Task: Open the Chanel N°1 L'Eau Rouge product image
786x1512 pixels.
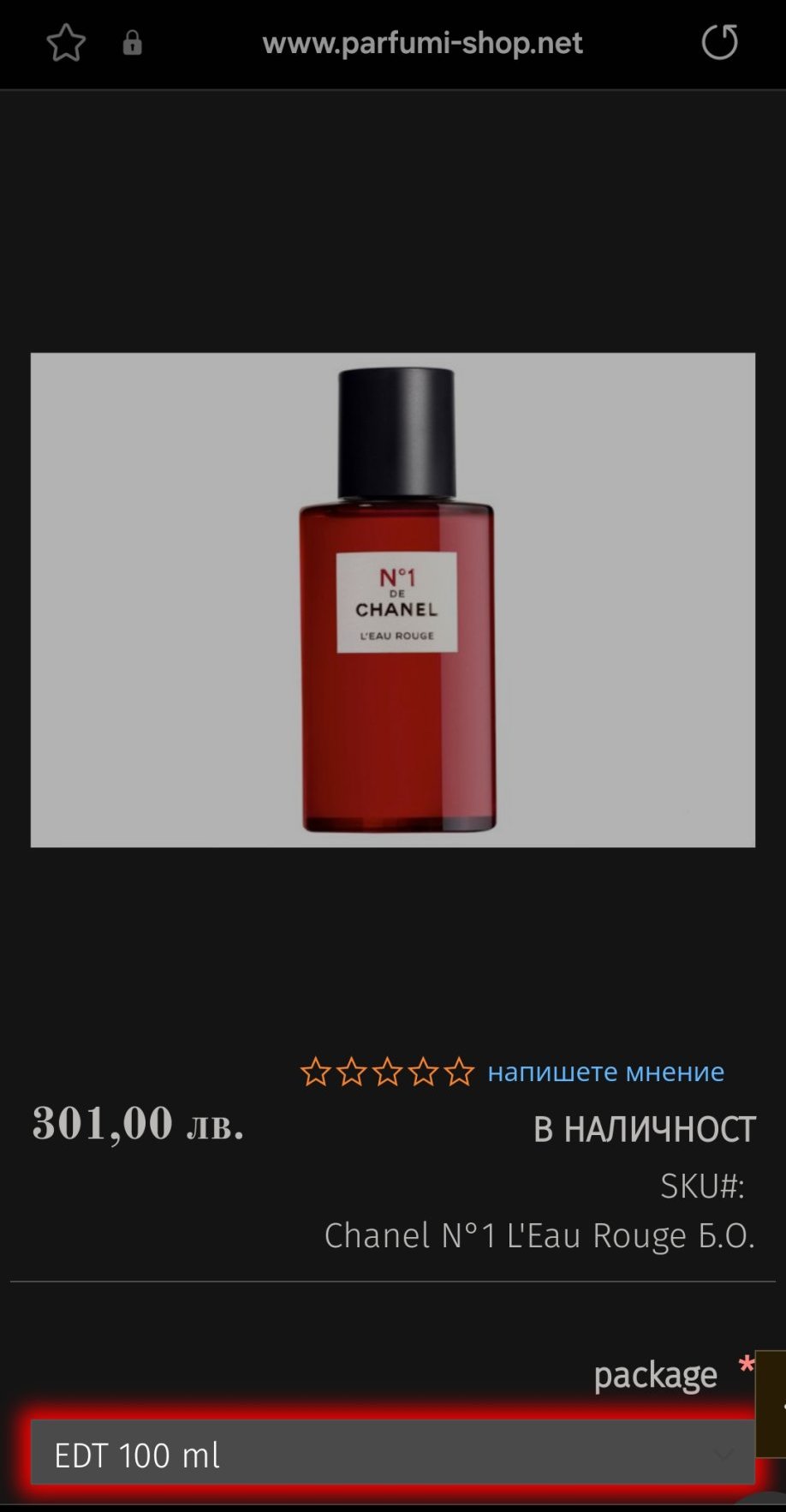Action: [393, 600]
